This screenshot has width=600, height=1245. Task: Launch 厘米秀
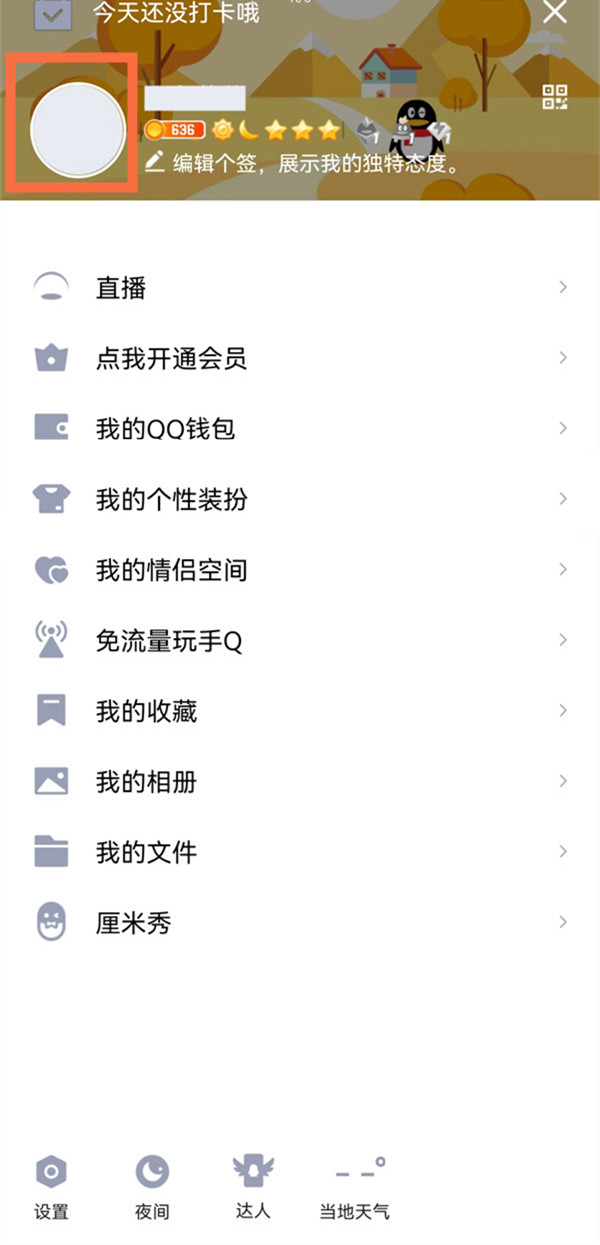pos(300,922)
